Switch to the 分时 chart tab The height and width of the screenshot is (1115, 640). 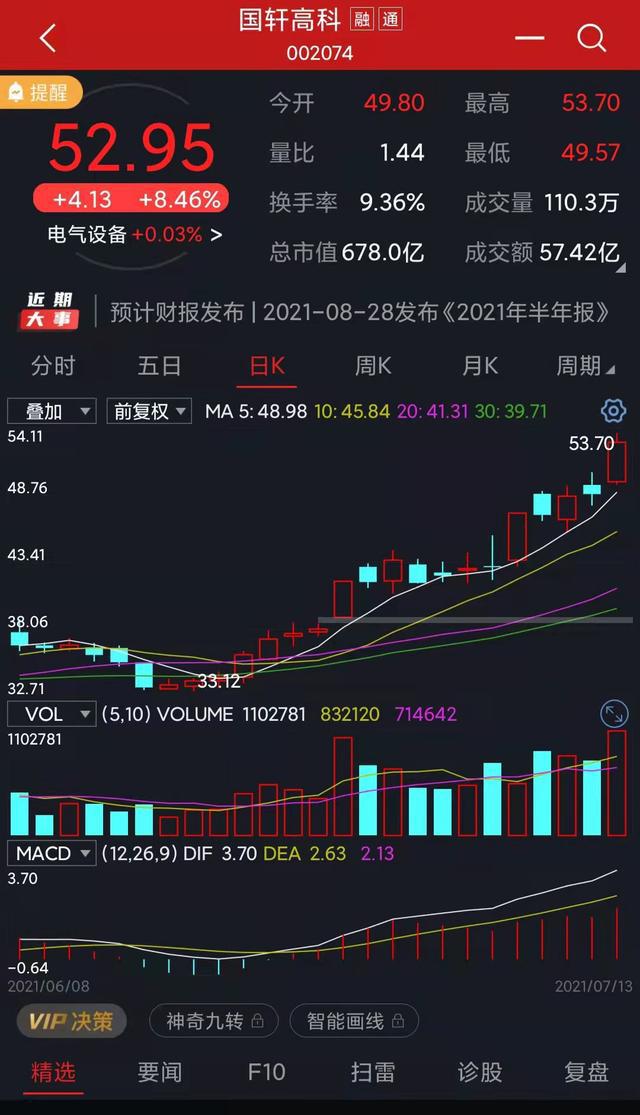click(53, 366)
